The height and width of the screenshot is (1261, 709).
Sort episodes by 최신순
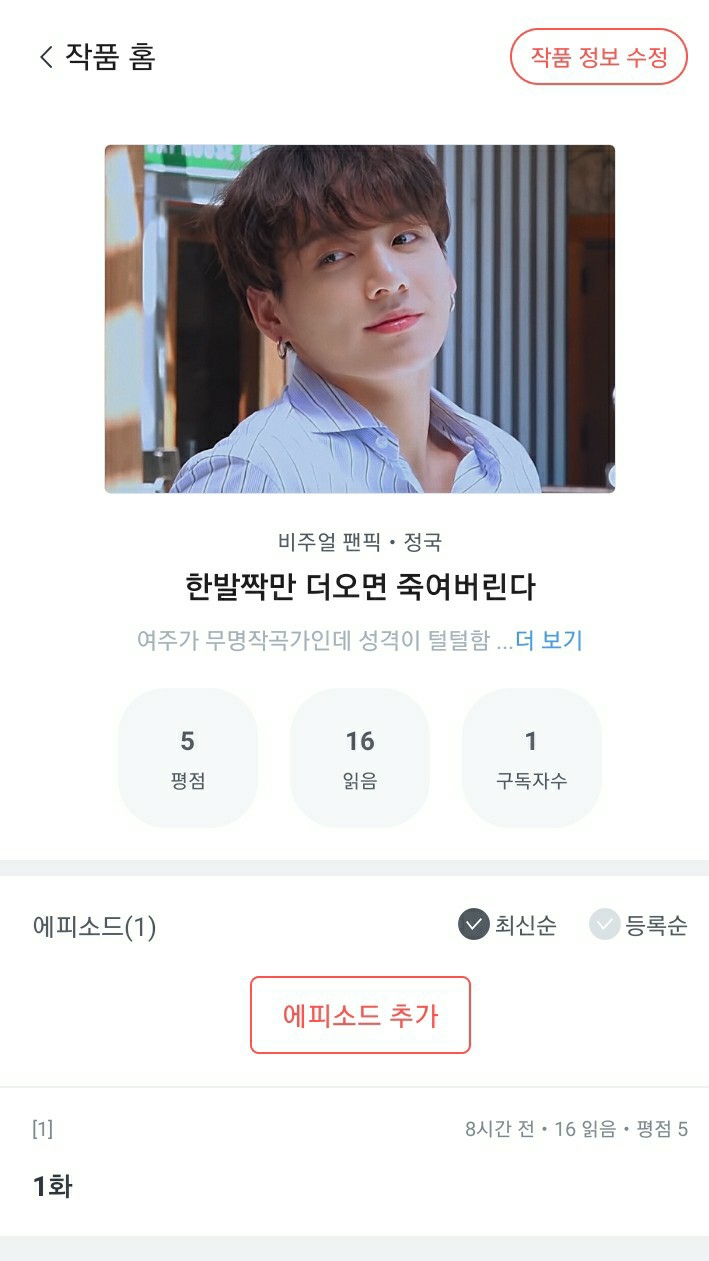(507, 925)
